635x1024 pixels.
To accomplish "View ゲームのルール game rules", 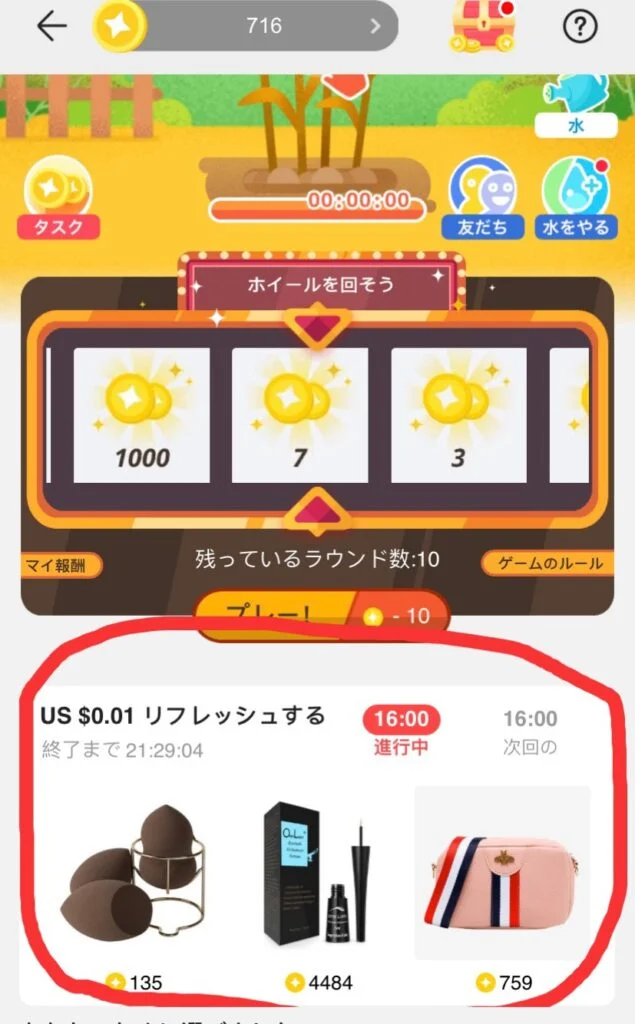I will [546, 564].
